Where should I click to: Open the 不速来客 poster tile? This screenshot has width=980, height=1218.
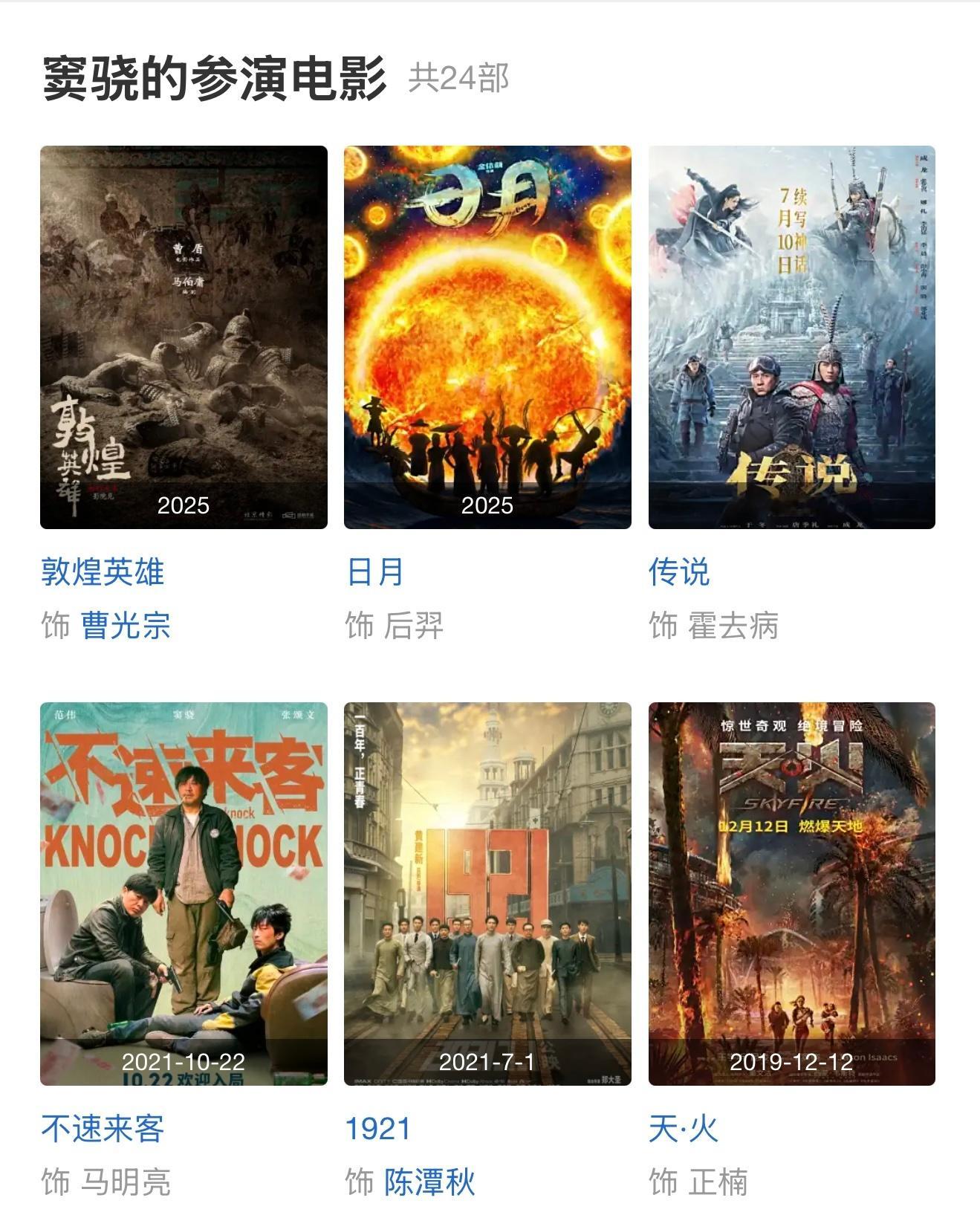tap(184, 893)
